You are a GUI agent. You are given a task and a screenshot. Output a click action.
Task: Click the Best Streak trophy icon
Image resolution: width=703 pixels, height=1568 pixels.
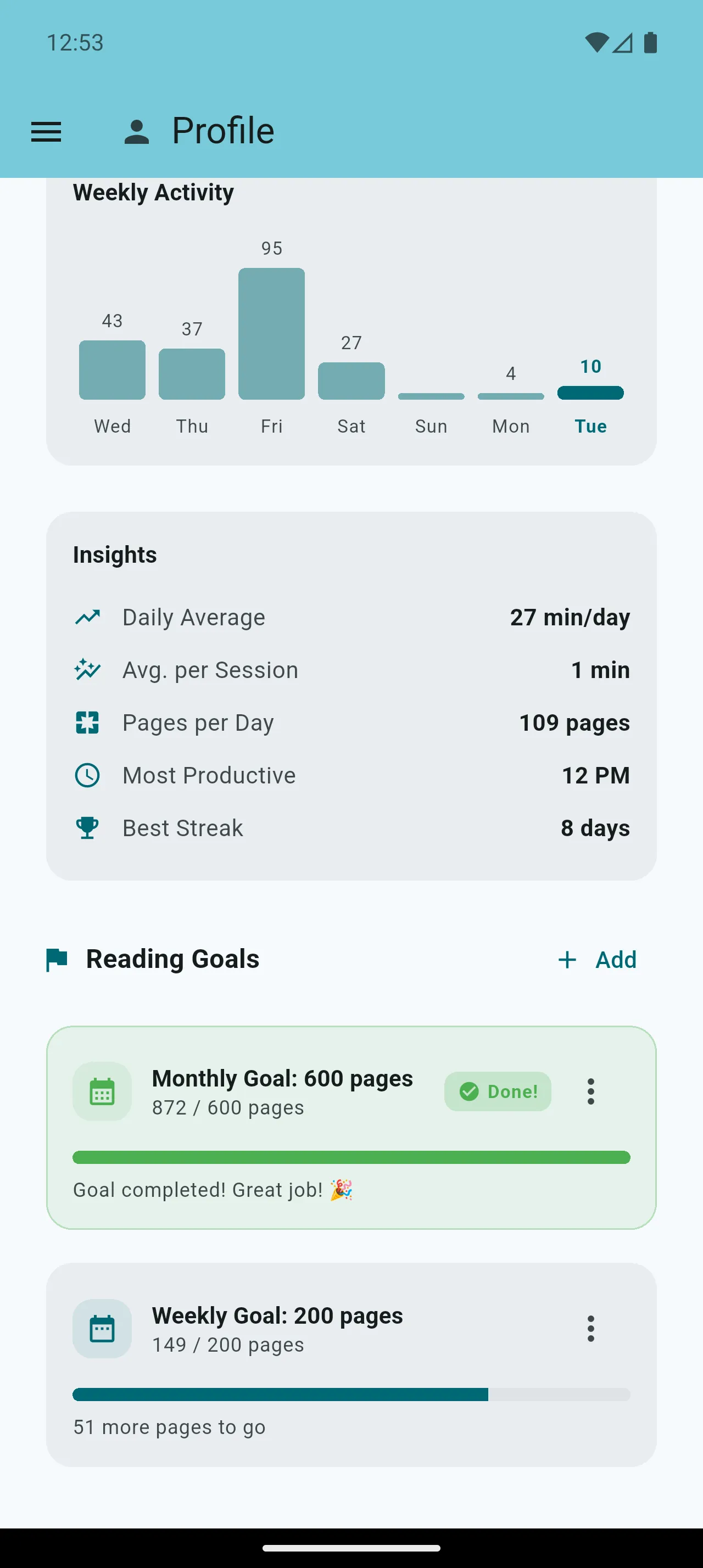(87, 827)
